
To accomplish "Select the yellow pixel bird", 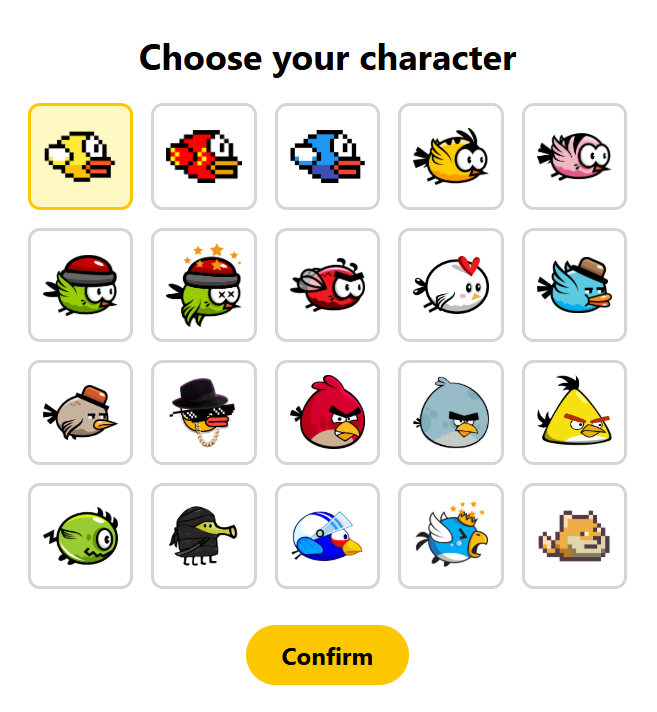I will 80,157.
